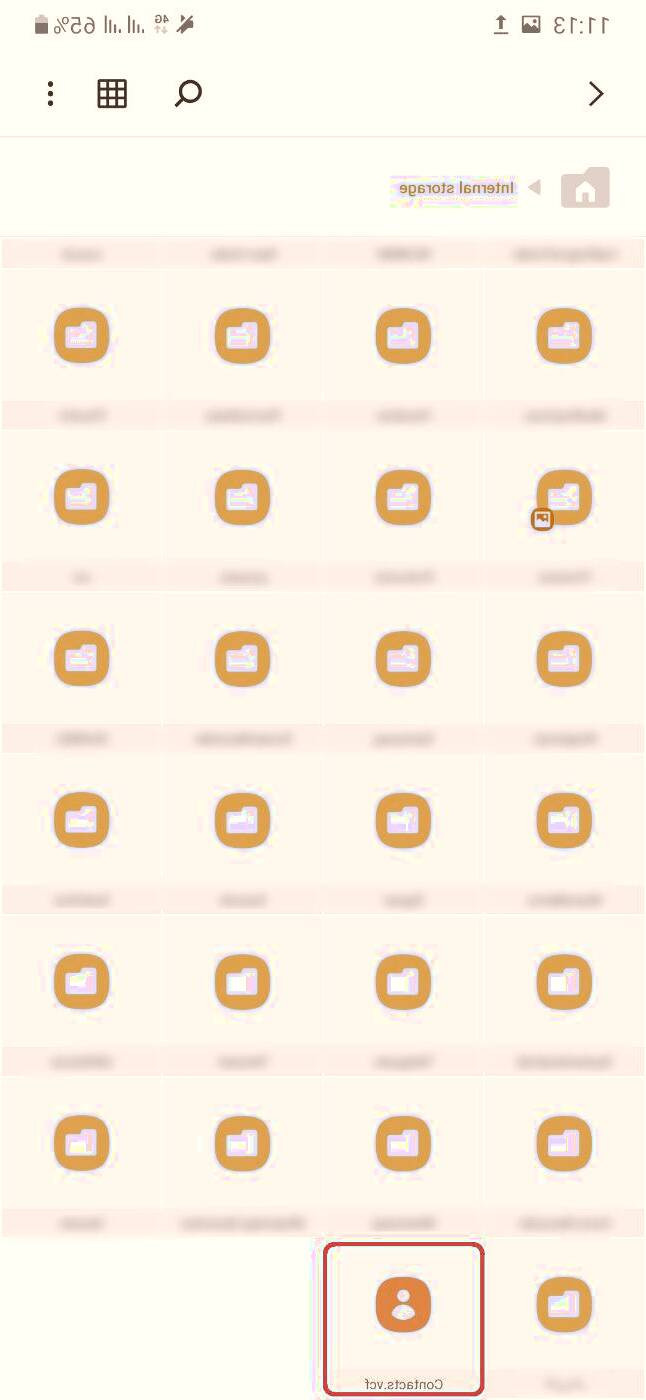Open the three-dot overflow menu
The width and height of the screenshot is (646, 1400).
(x=50, y=94)
